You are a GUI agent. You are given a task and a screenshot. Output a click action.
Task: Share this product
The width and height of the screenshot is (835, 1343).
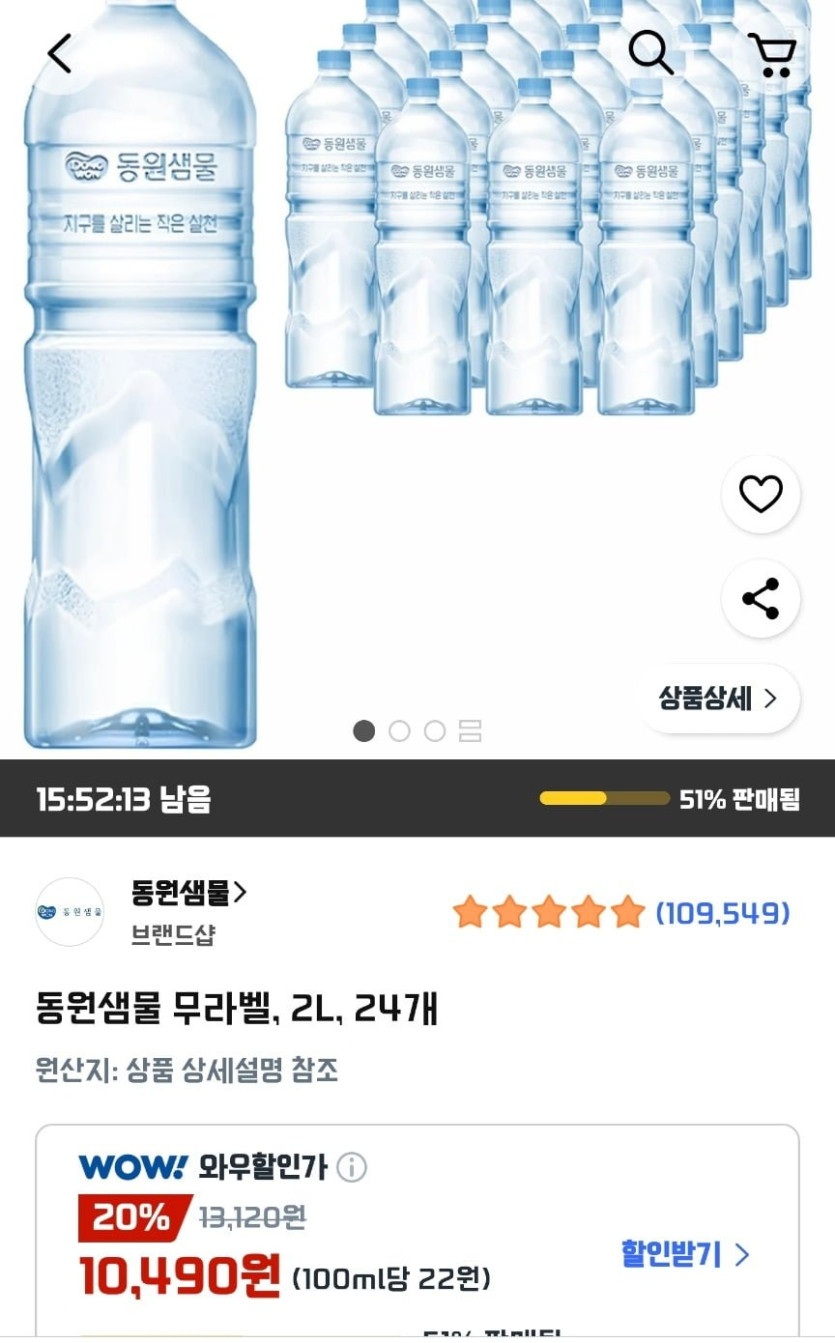760,599
